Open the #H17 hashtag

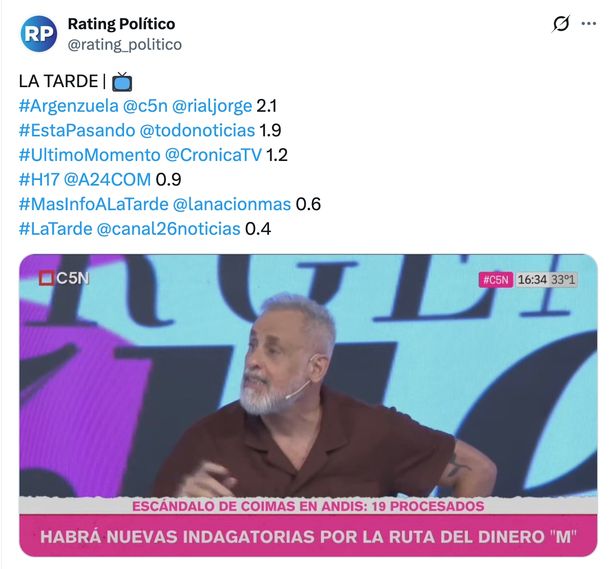(38, 180)
